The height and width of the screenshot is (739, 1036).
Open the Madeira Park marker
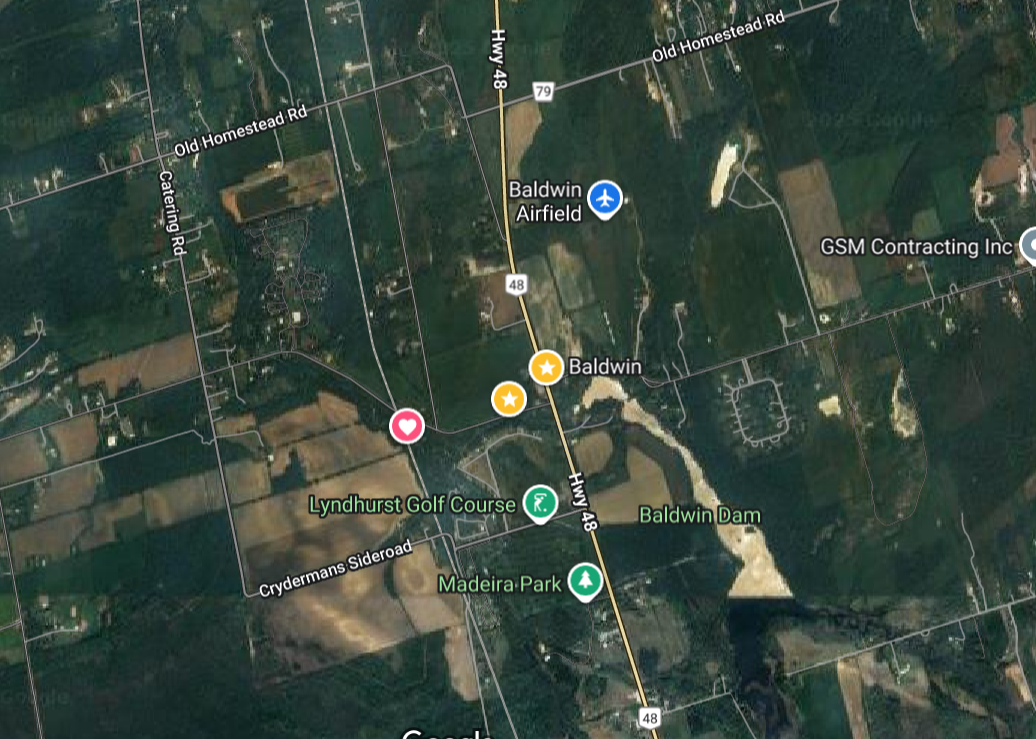[x=584, y=581]
